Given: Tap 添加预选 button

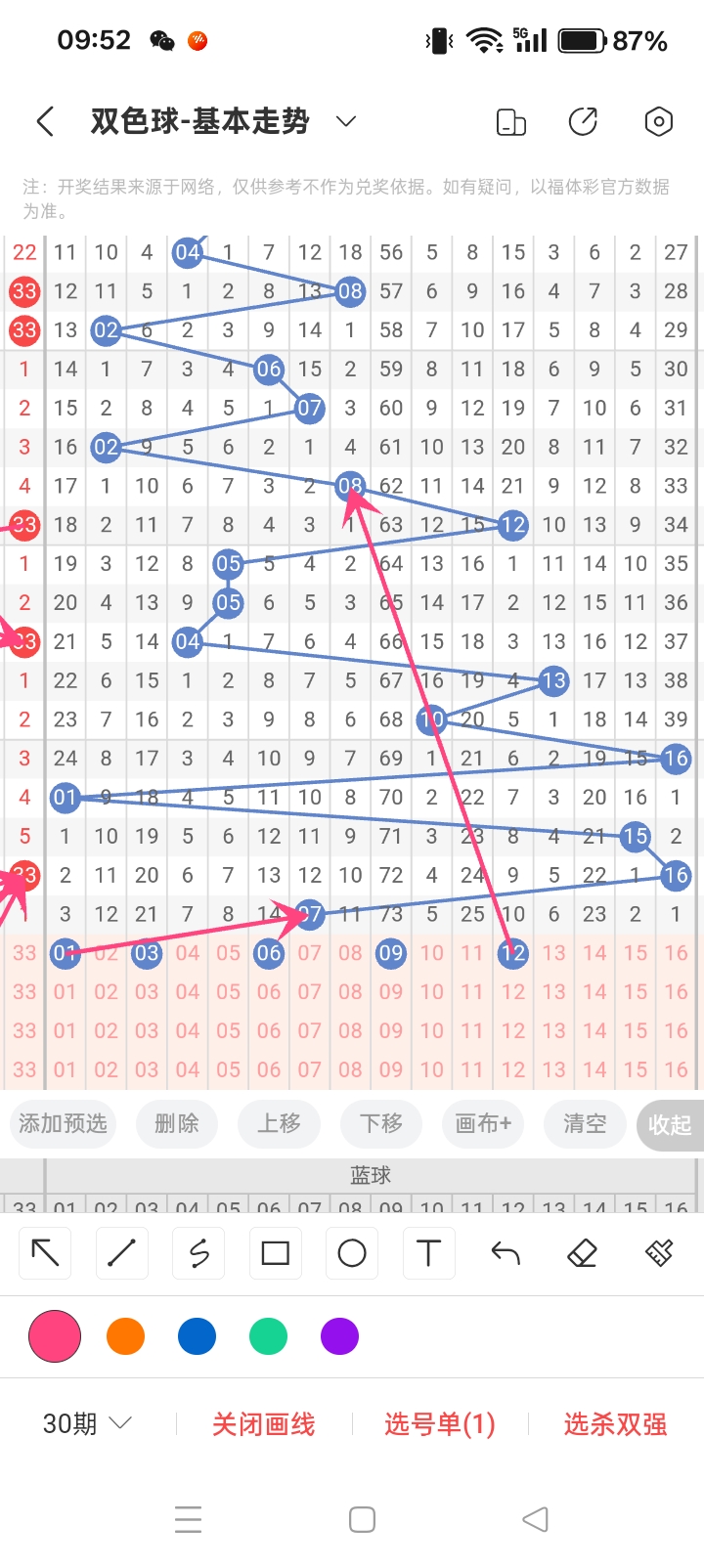Looking at the screenshot, I should point(64,1124).
